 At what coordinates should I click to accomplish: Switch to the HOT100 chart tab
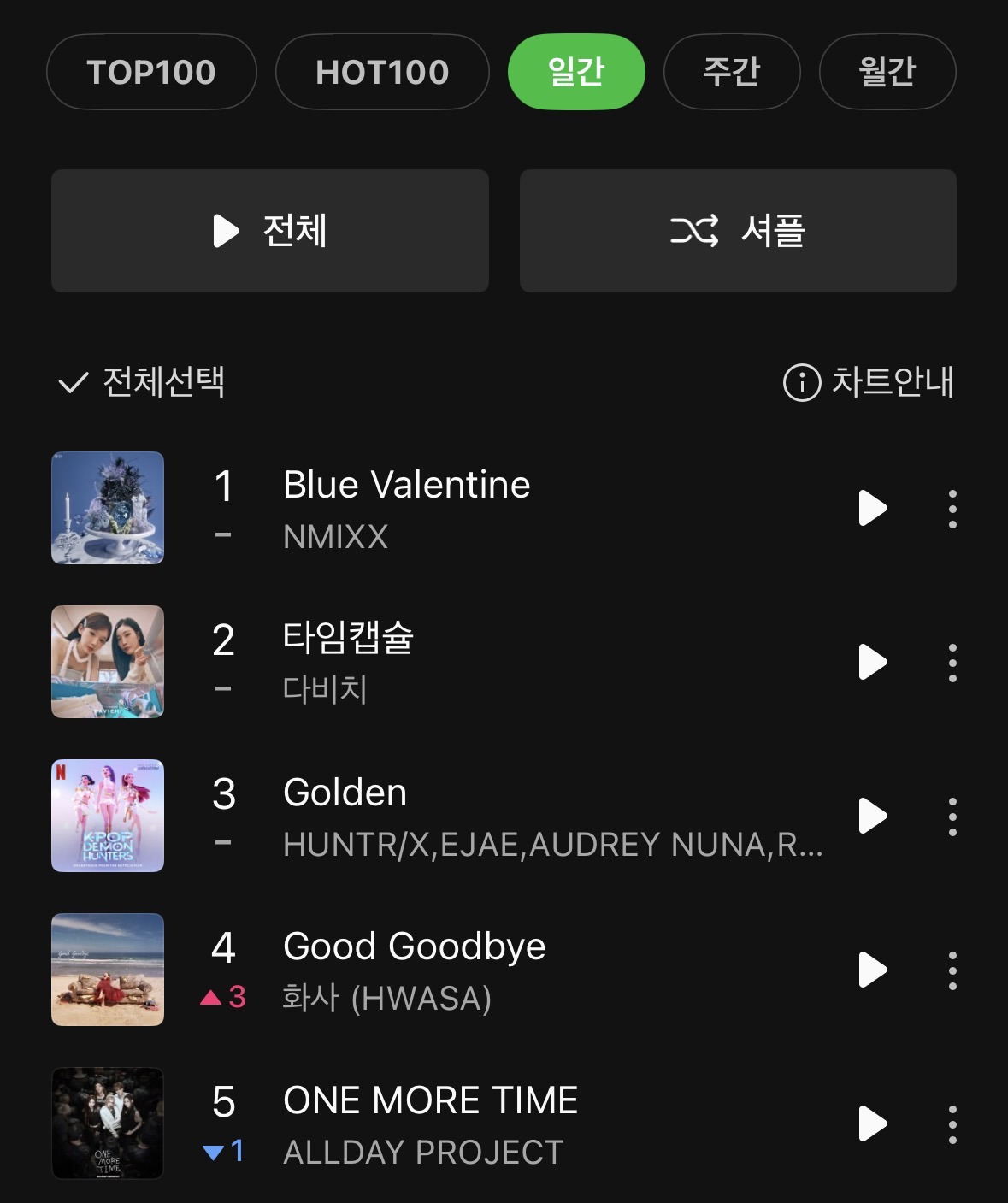(x=382, y=72)
